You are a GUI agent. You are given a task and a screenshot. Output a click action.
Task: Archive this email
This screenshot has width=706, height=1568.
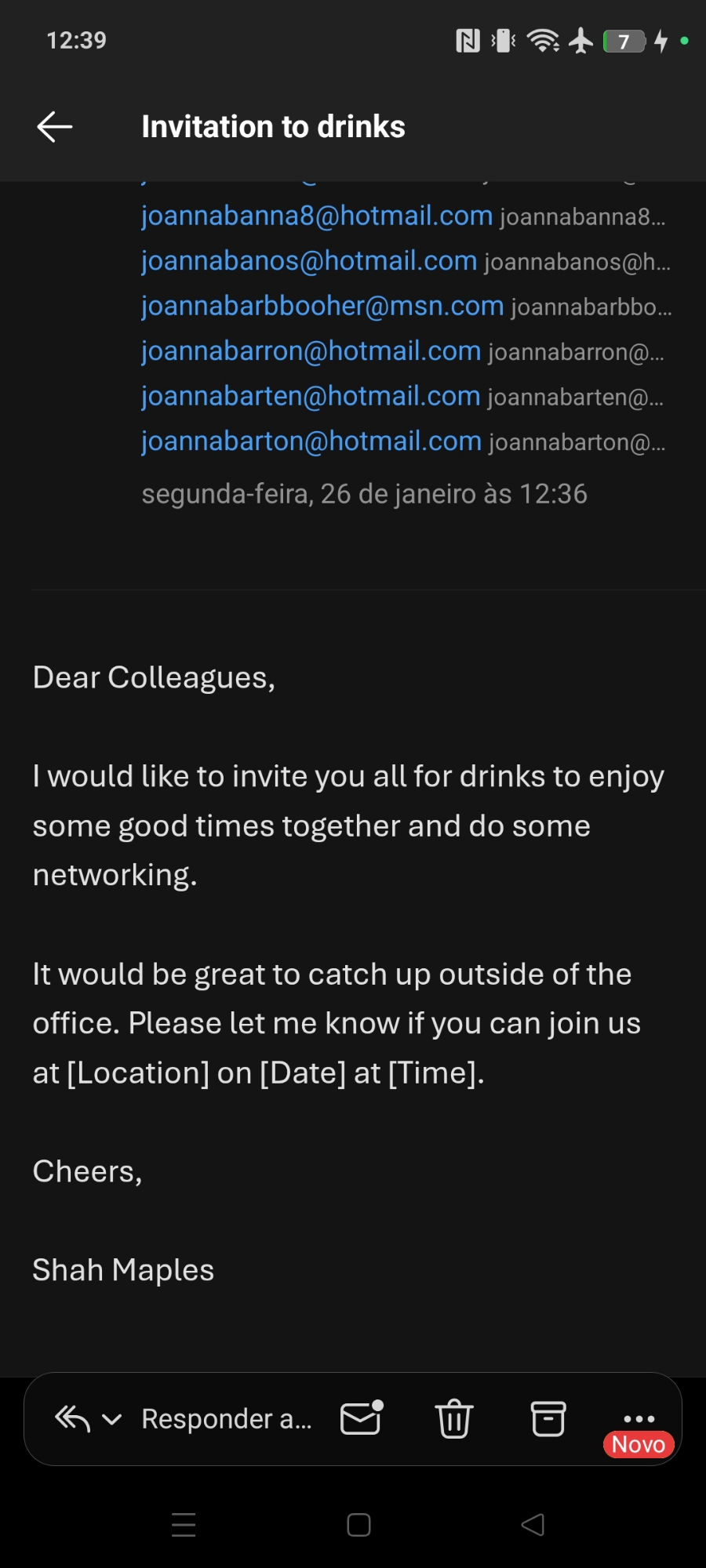(548, 1418)
